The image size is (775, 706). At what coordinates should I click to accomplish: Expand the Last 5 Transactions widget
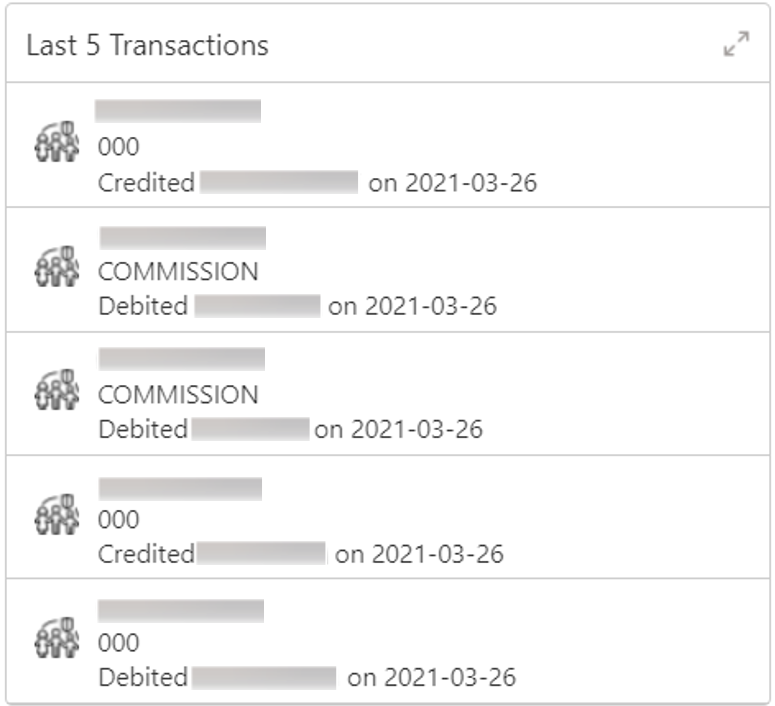coord(736,45)
